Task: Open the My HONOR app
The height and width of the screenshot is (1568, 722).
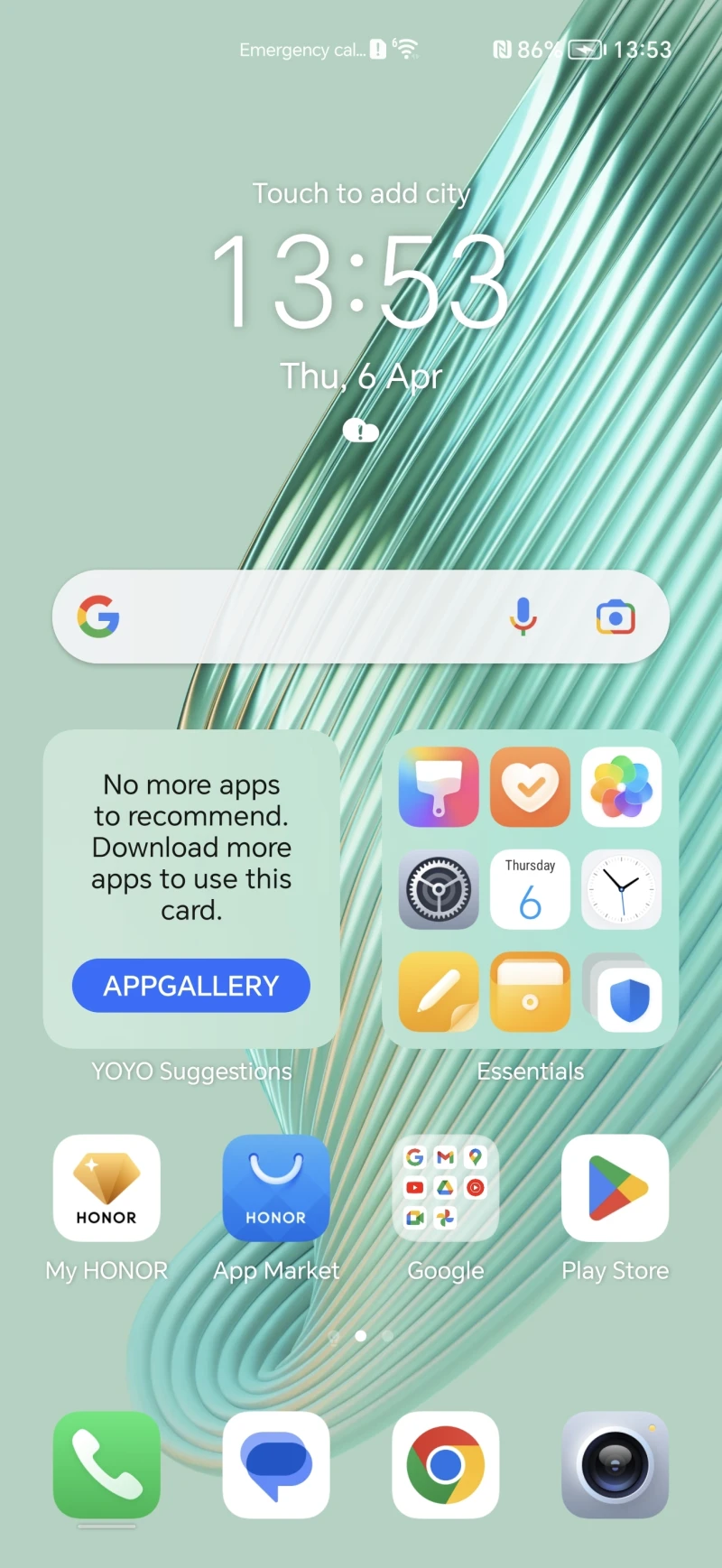Action: pyautogui.click(x=106, y=1188)
